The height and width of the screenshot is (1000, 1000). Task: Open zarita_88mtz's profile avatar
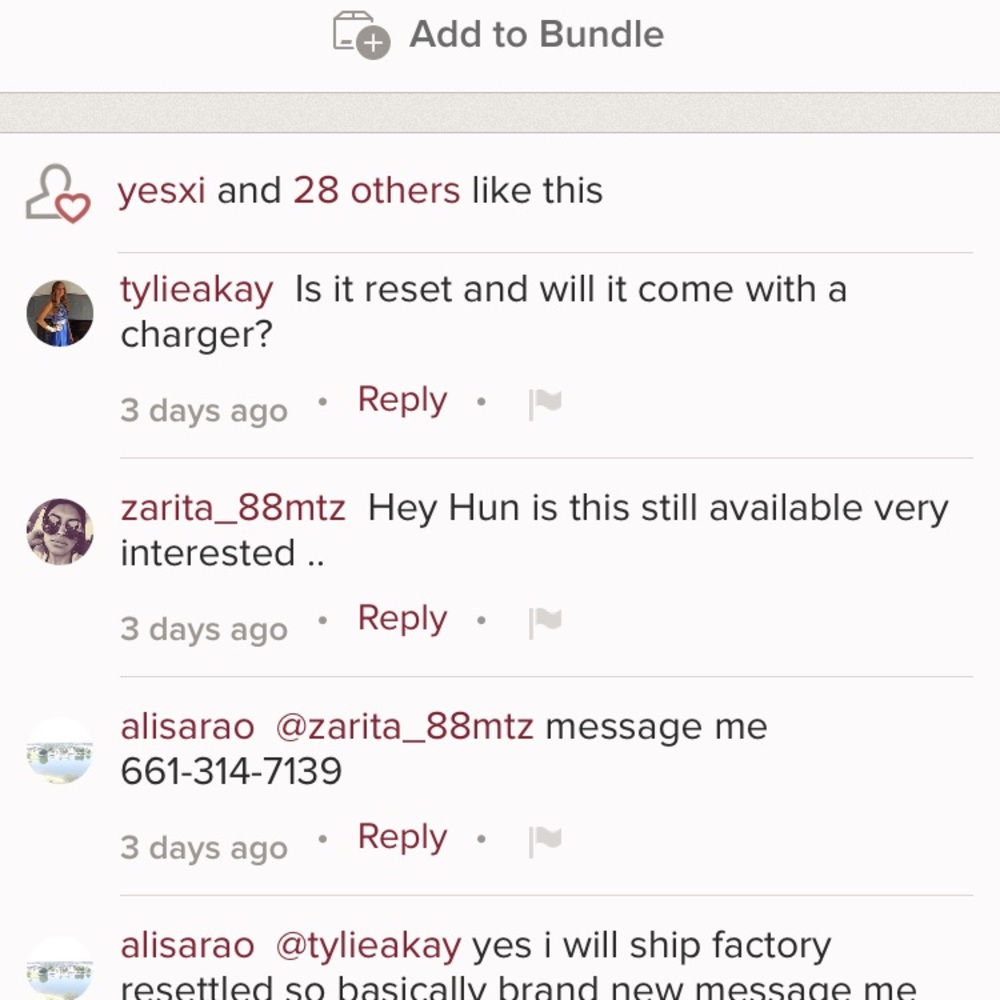pos(60,531)
